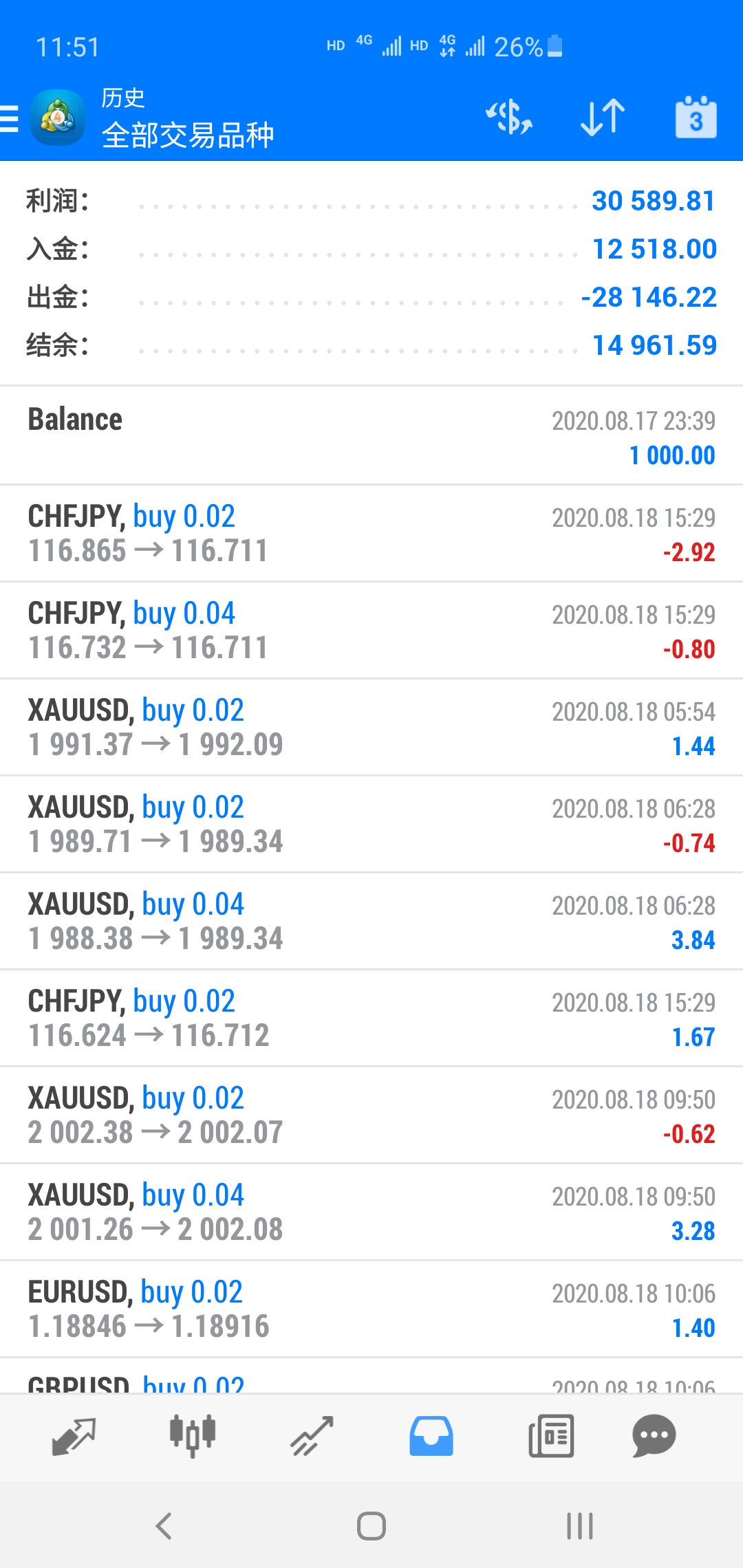Open the chat messages tab
The width and height of the screenshot is (743, 1568).
click(x=654, y=1436)
